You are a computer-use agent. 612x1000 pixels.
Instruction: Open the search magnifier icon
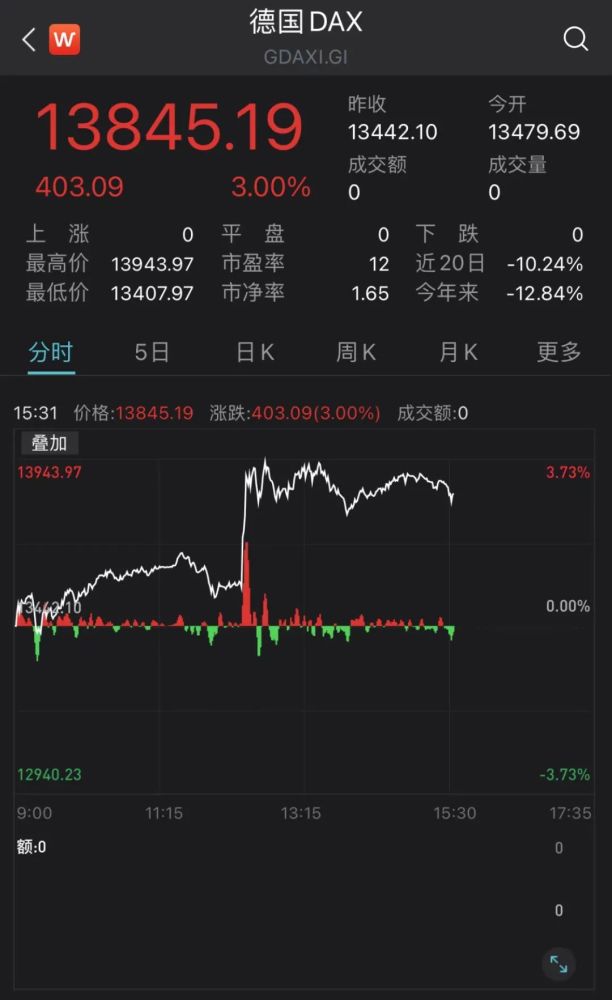576,39
